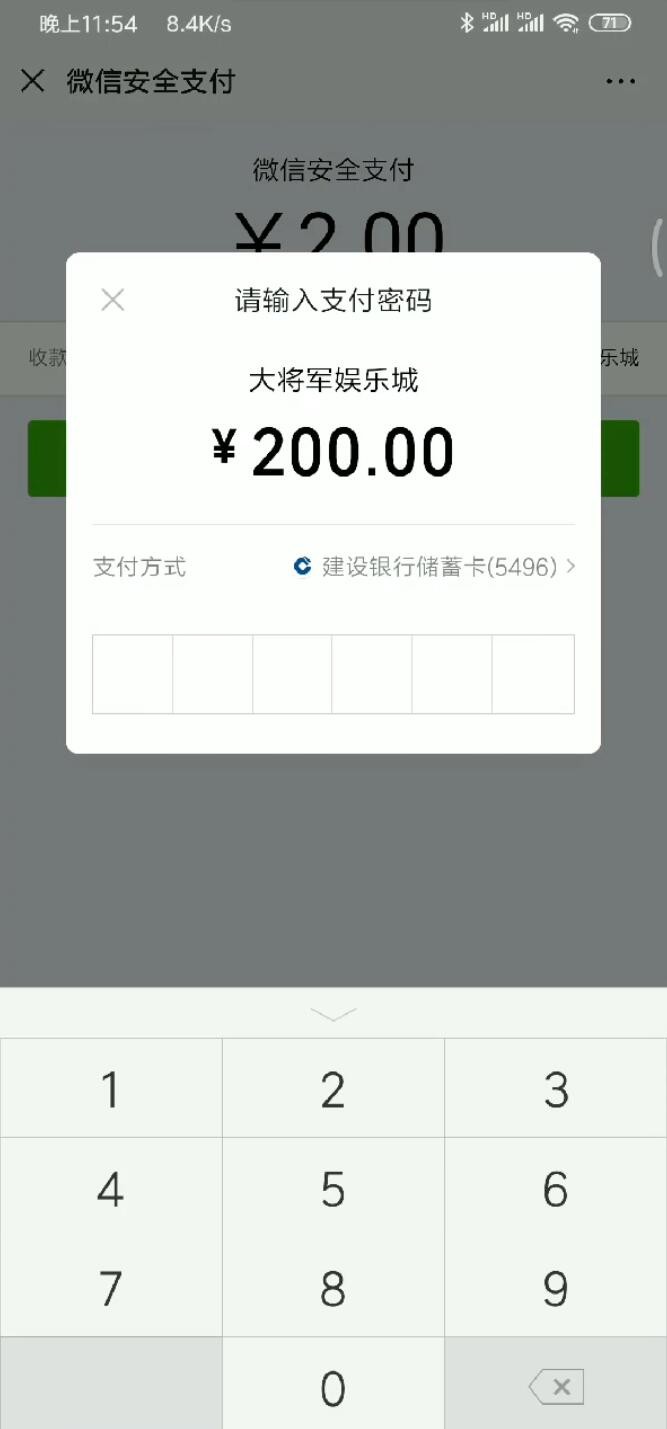Image resolution: width=667 pixels, height=1429 pixels.
Task: Collapse the numeric keypad with the chevron
Action: (x=333, y=1014)
